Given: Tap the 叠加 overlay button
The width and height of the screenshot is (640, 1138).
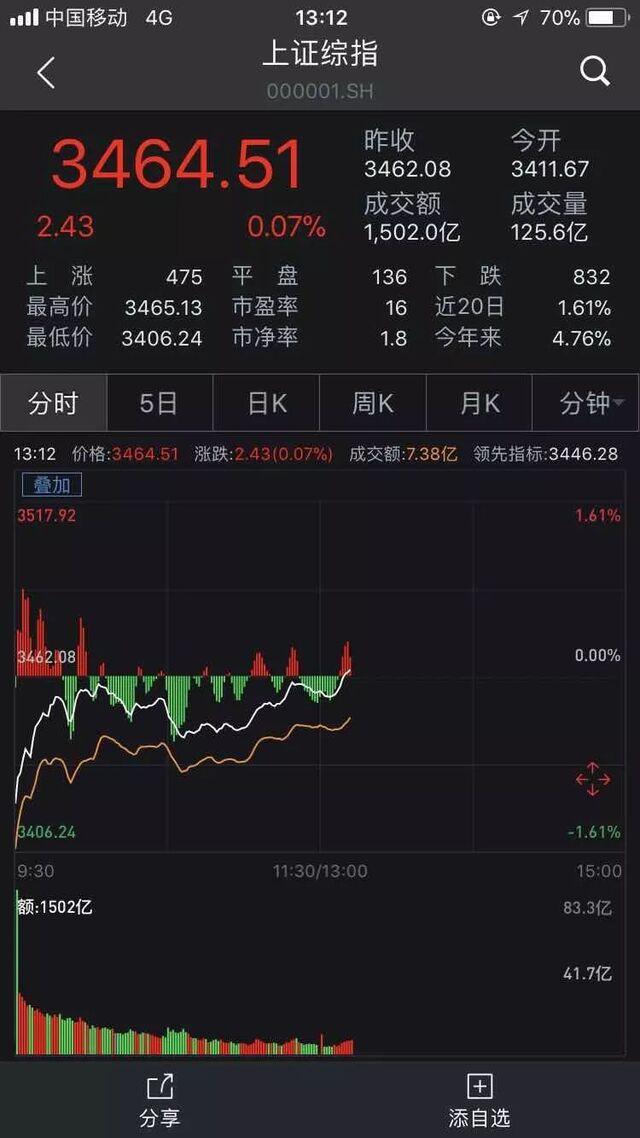Looking at the screenshot, I should tap(52, 485).
